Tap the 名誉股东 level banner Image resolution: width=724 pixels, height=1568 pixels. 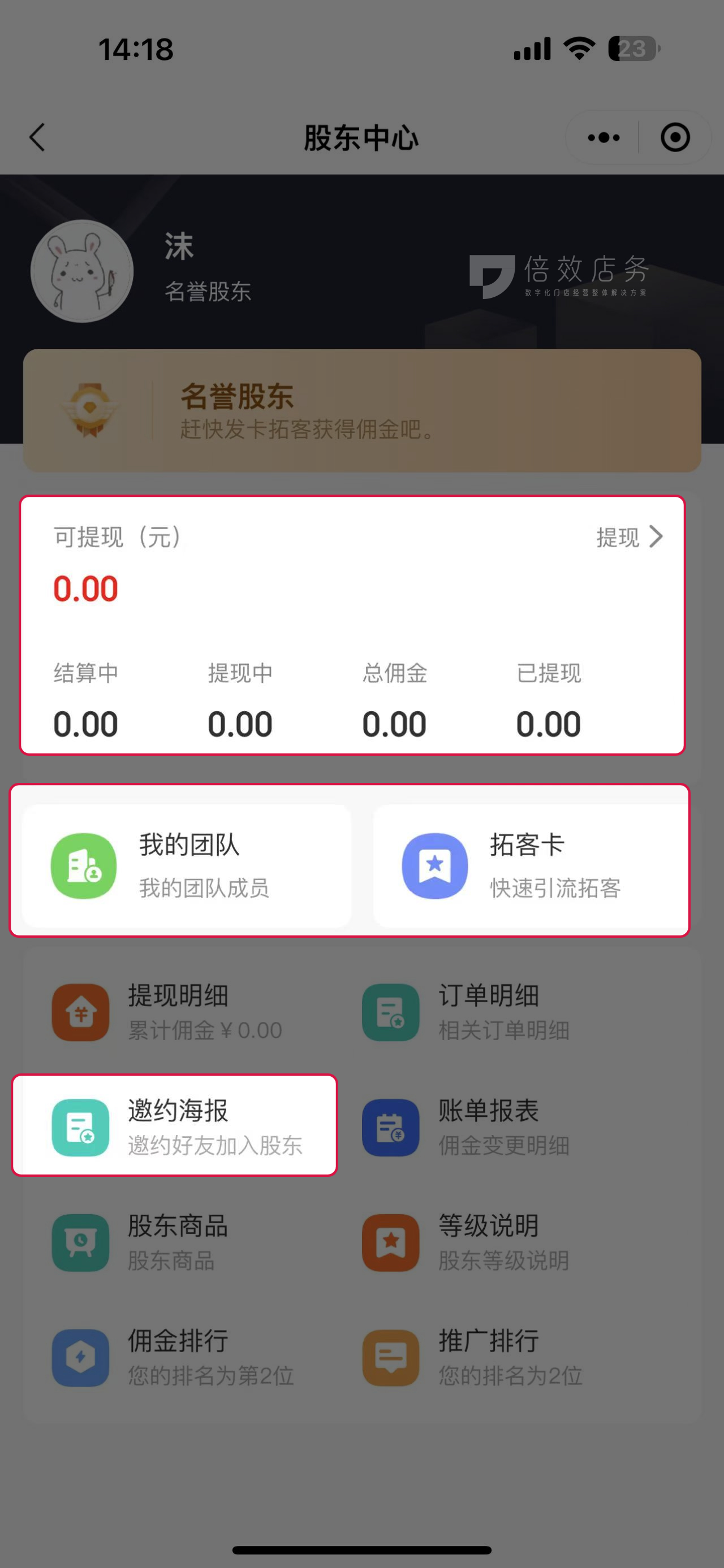click(x=361, y=411)
